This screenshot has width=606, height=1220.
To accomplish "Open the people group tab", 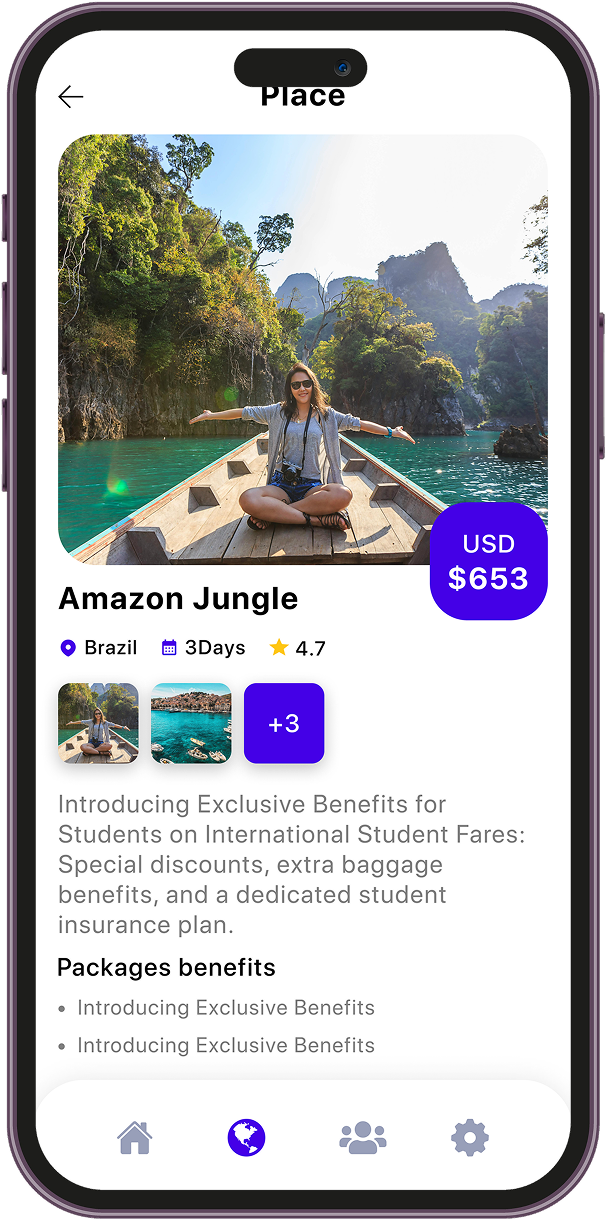I will click(x=362, y=1137).
